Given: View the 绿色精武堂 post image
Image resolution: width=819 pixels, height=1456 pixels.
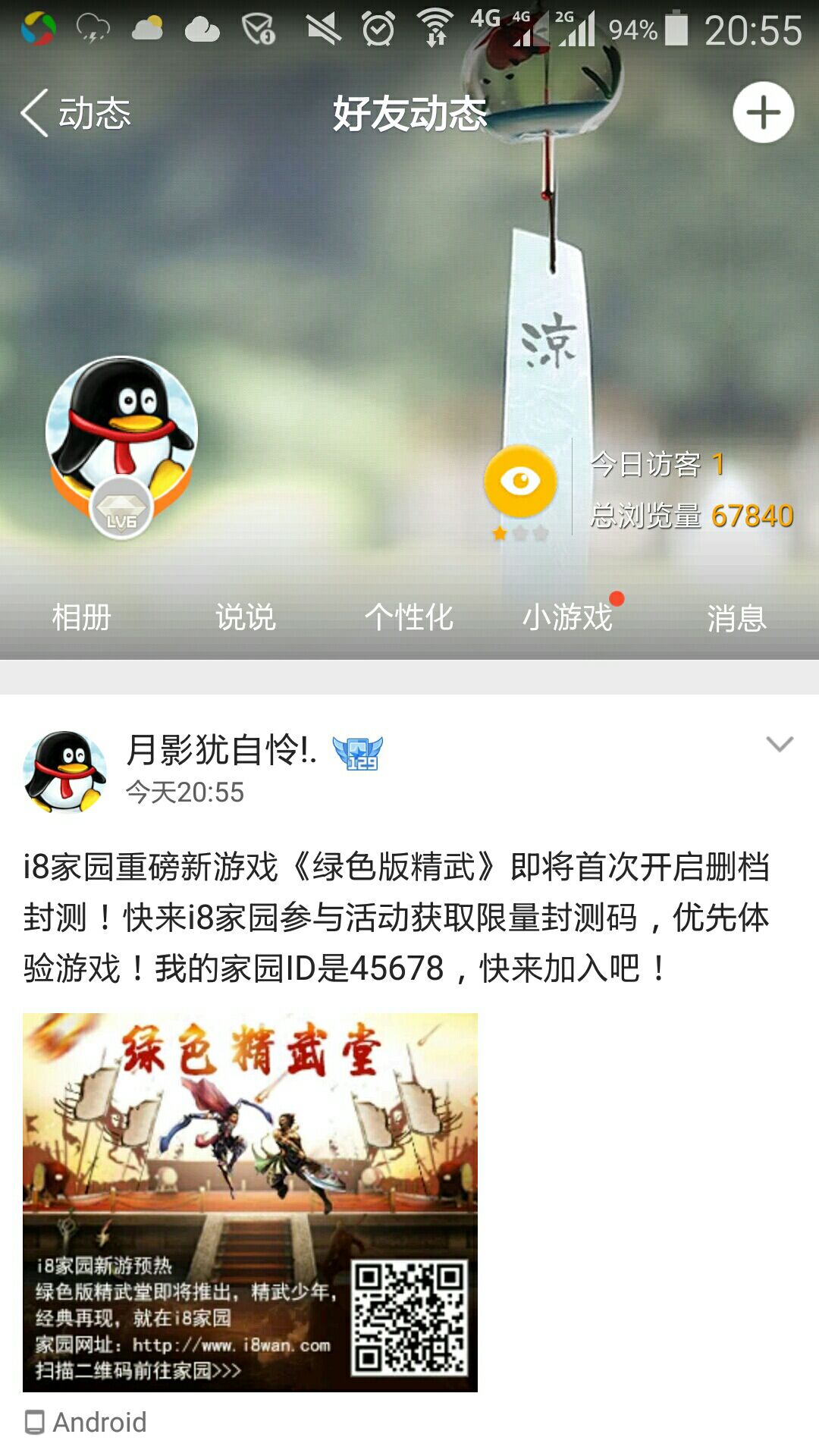Looking at the screenshot, I should 250,1202.
